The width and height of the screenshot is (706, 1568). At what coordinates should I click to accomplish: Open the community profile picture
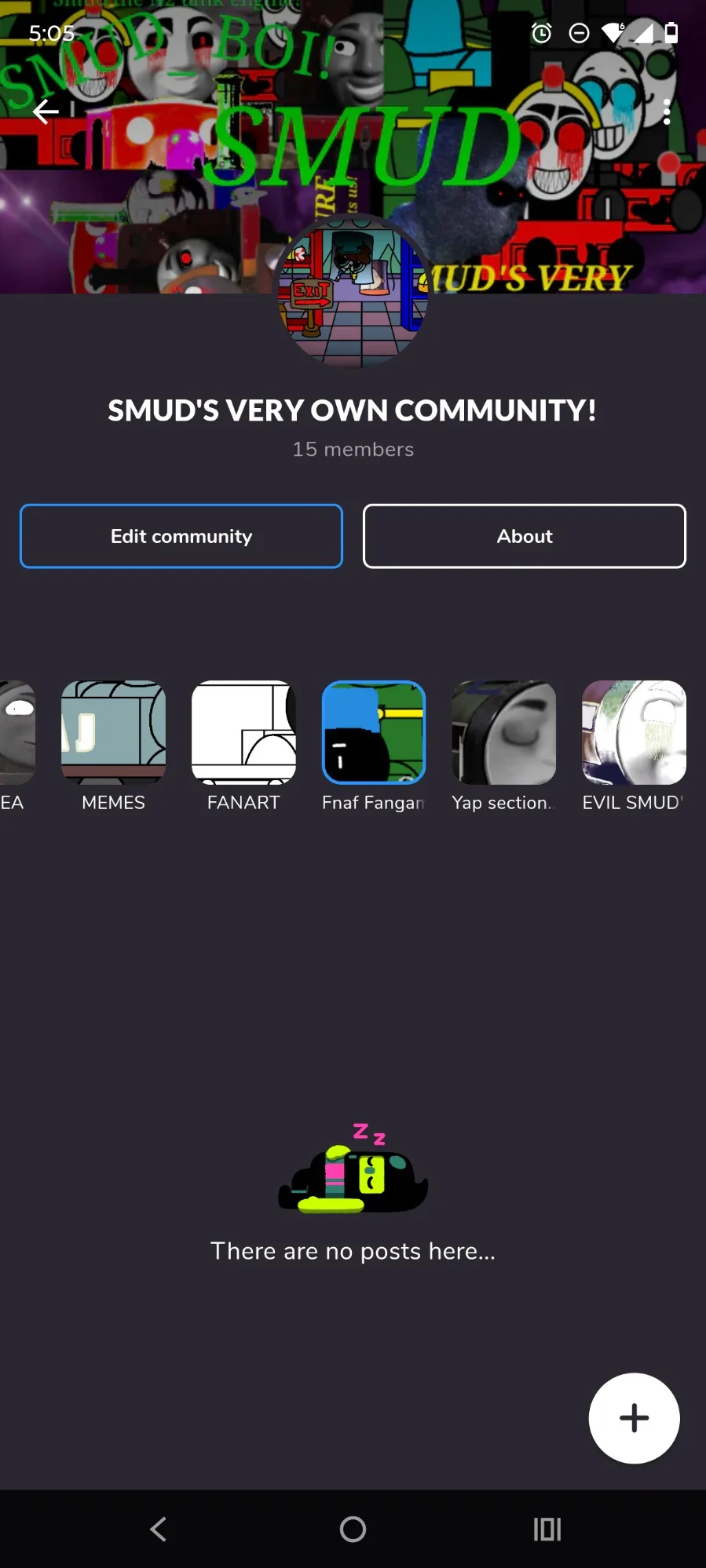tap(353, 294)
